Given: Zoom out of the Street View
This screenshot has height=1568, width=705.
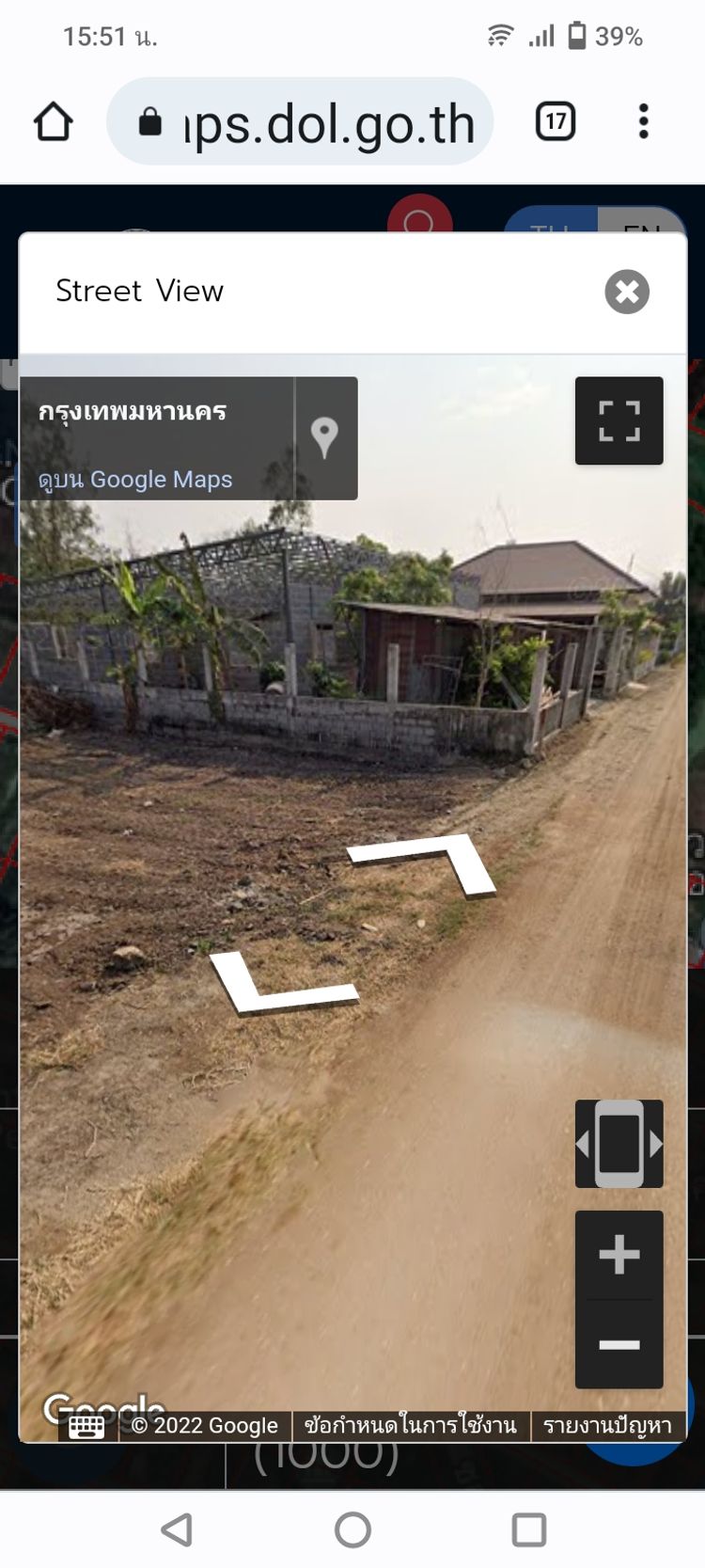Looking at the screenshot, I should 619,1344.
